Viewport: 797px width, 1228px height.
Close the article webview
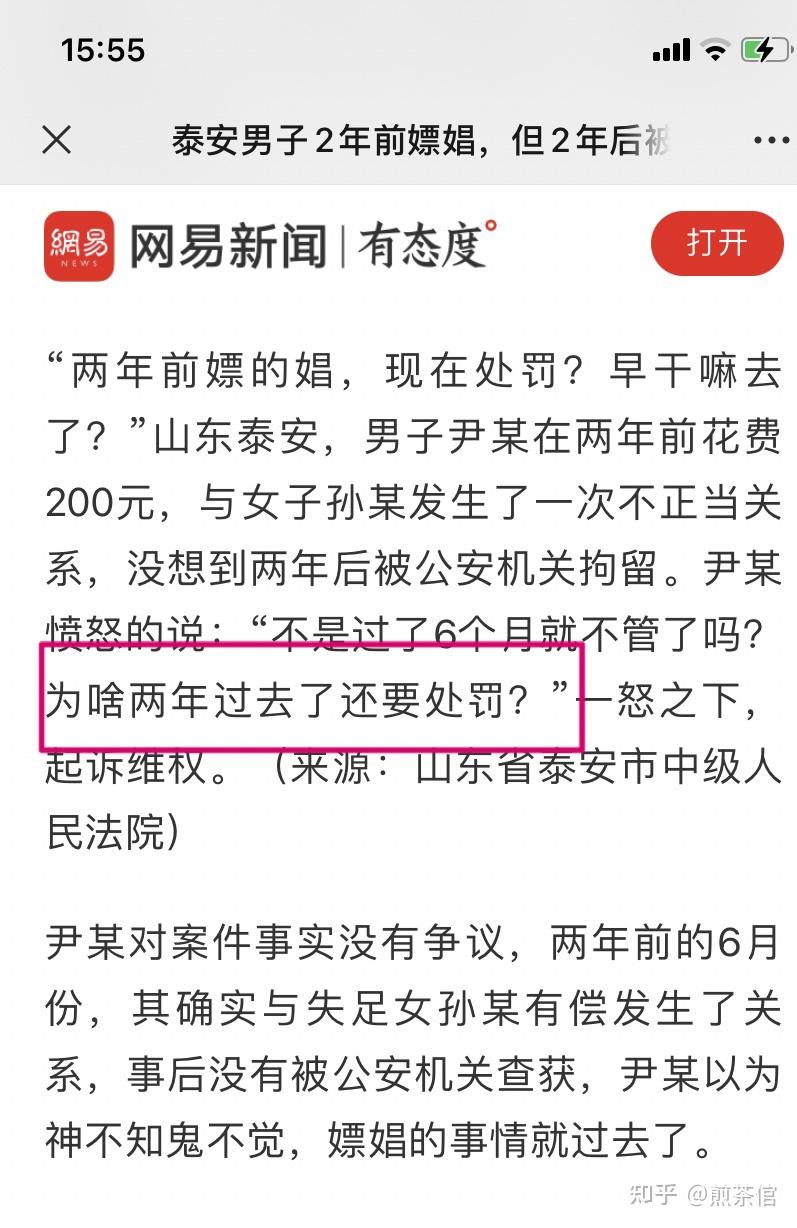click(57, 140)
